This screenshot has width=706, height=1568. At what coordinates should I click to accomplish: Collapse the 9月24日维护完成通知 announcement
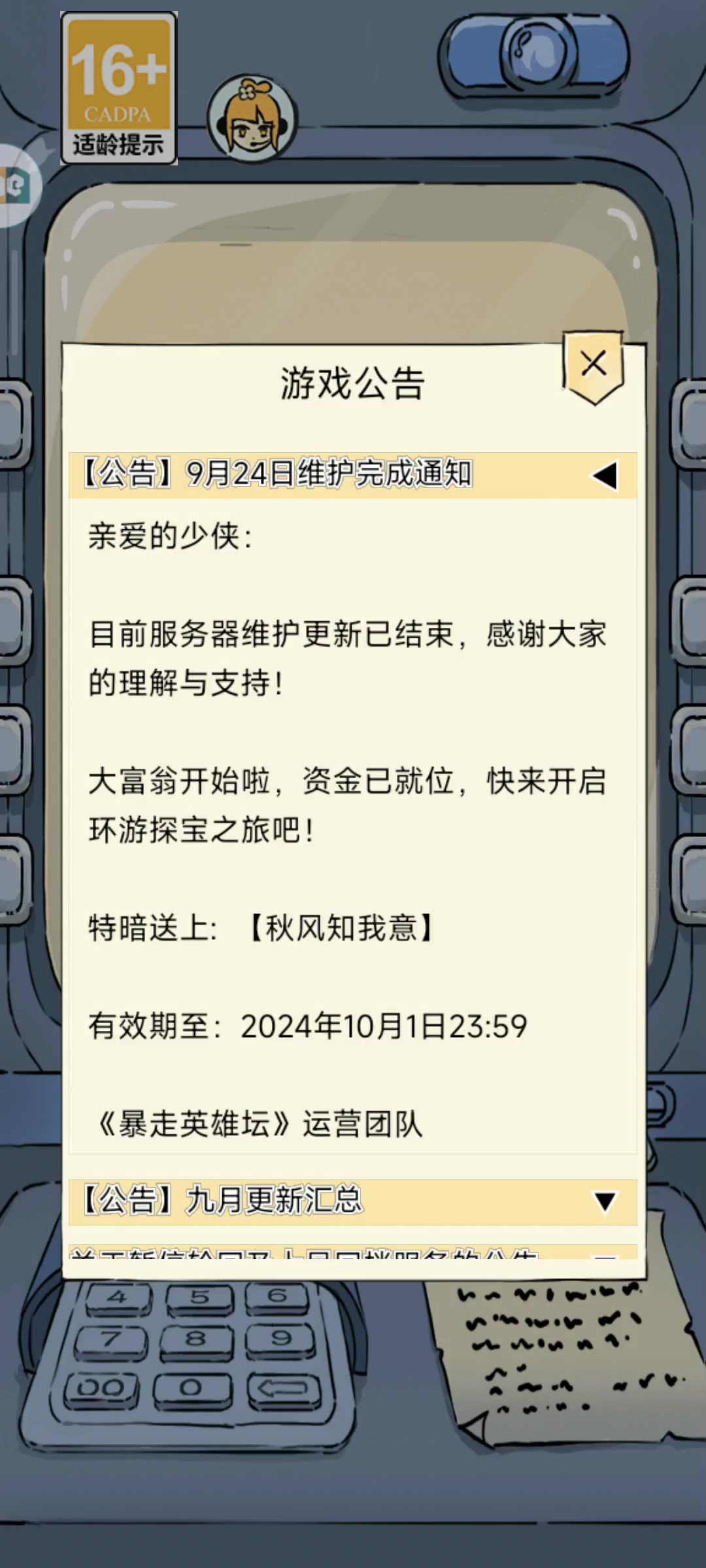coord(604,476)
